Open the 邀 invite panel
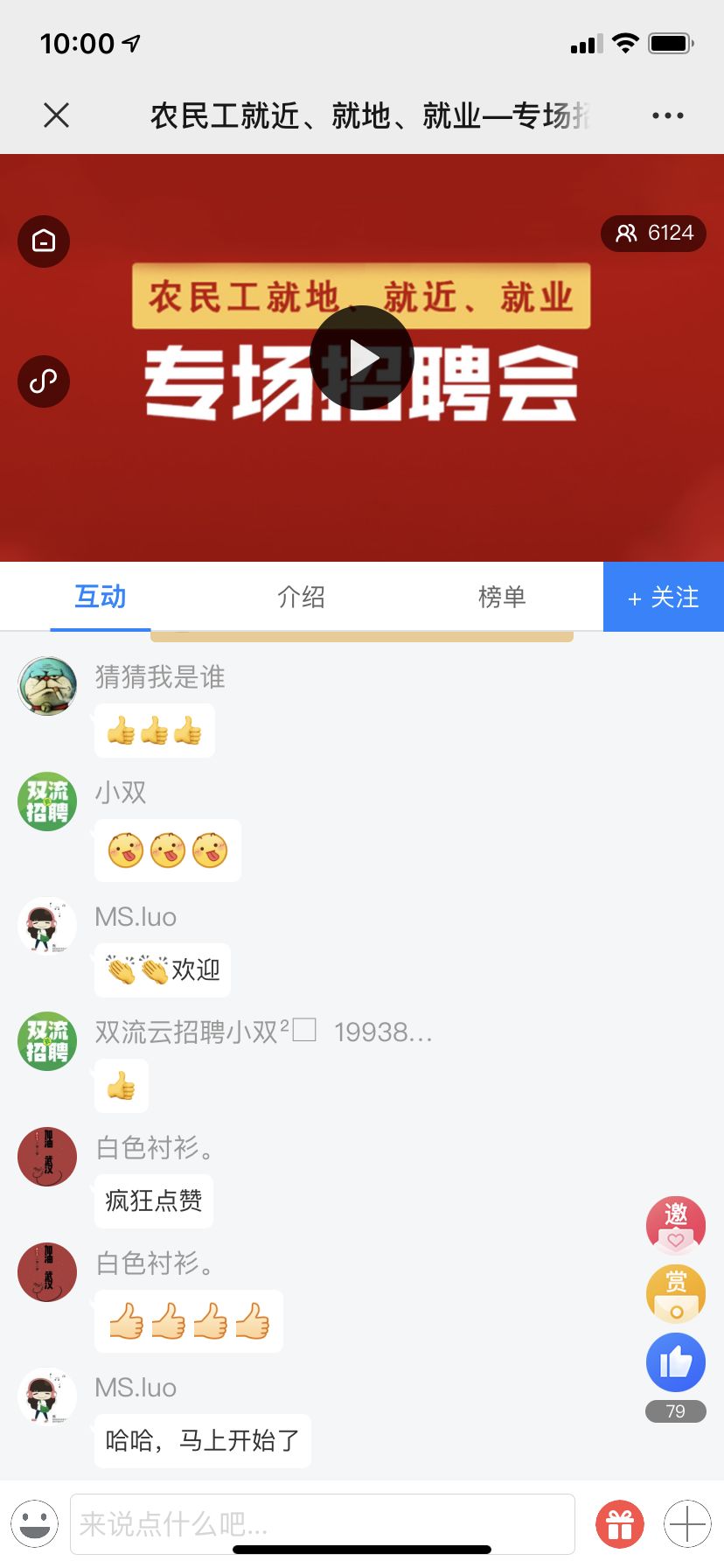 pos(675,1226)
